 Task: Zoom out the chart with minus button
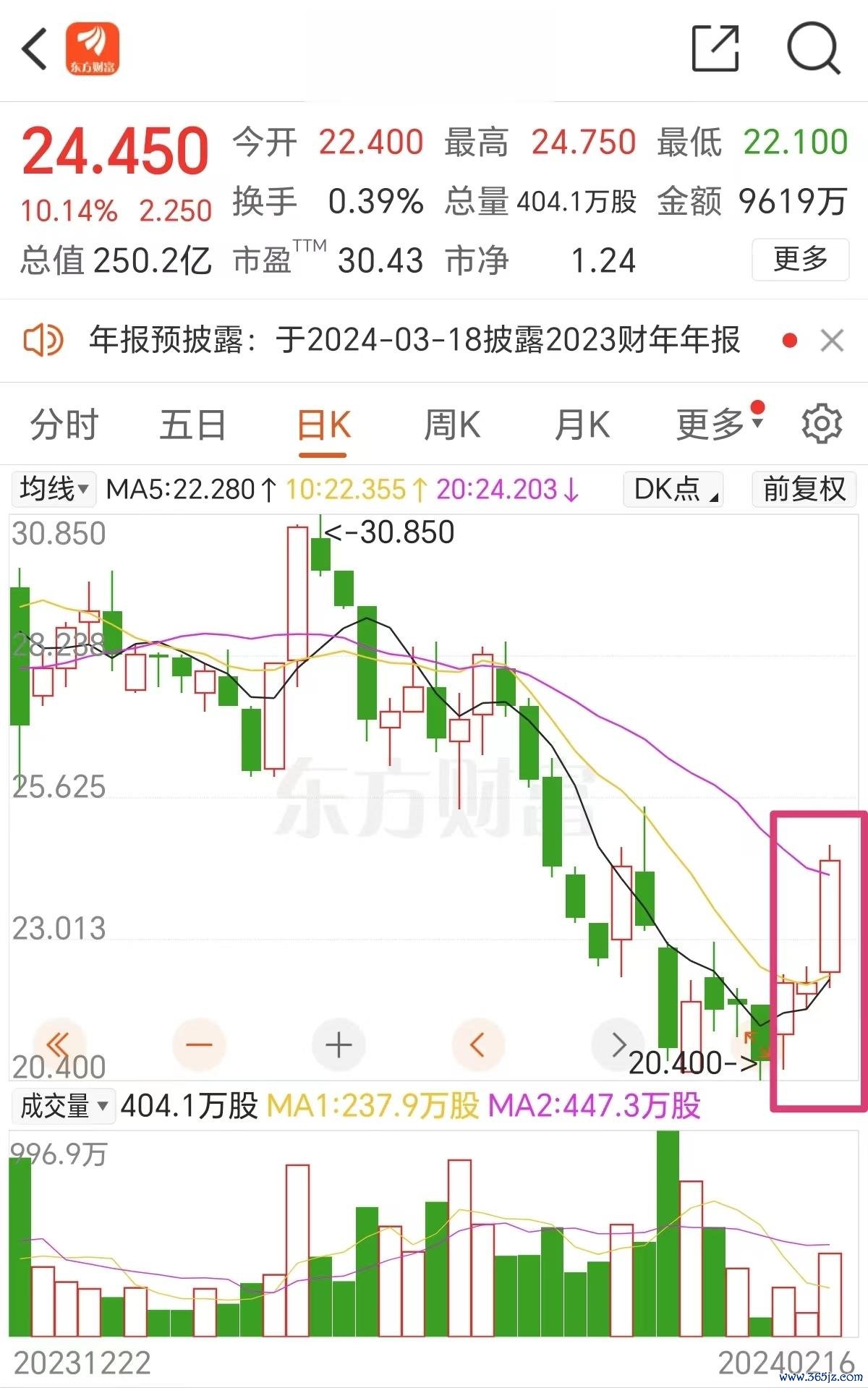click(x=199, y=1044)
